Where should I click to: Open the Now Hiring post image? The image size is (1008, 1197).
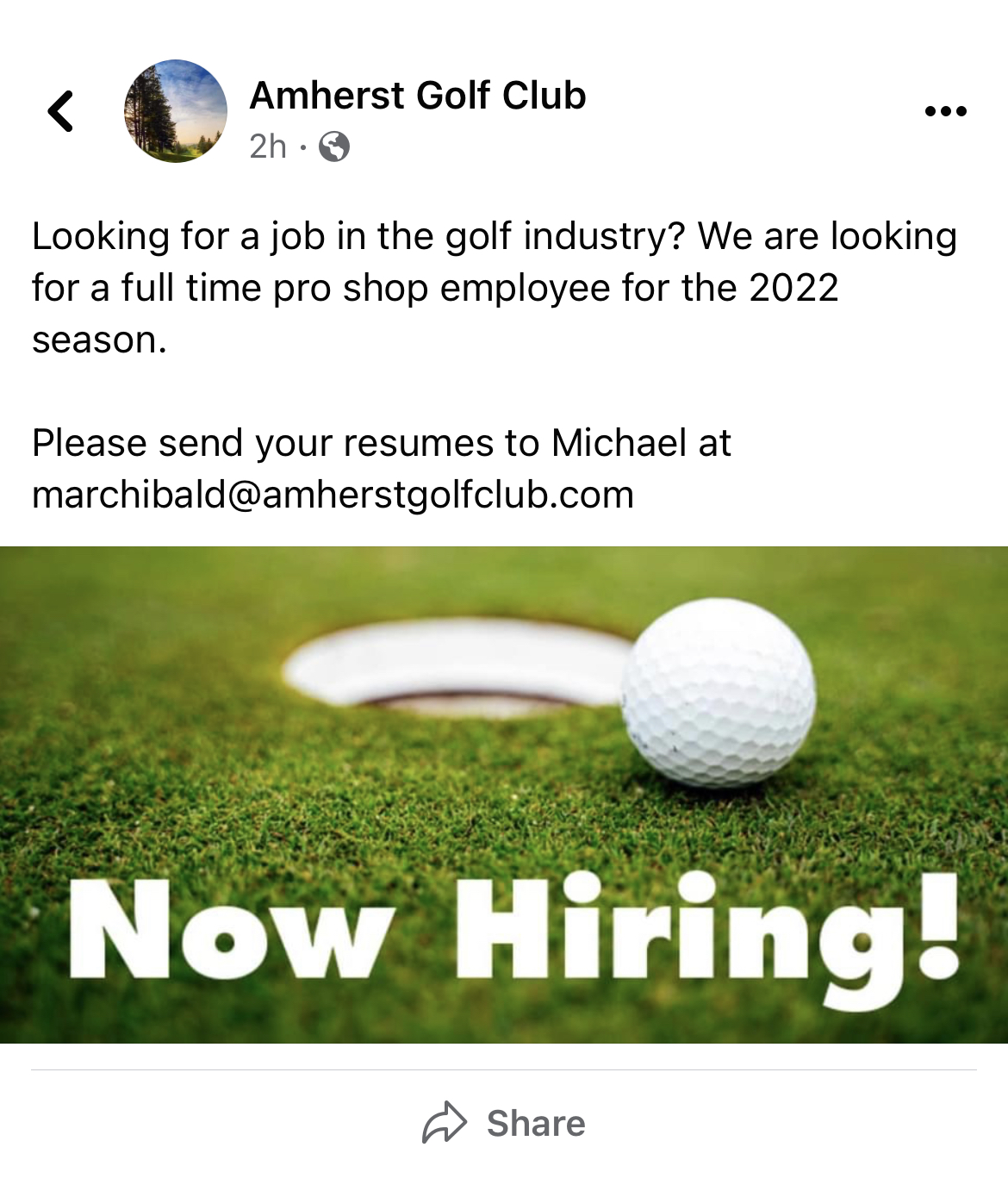[x=504, y=795]
